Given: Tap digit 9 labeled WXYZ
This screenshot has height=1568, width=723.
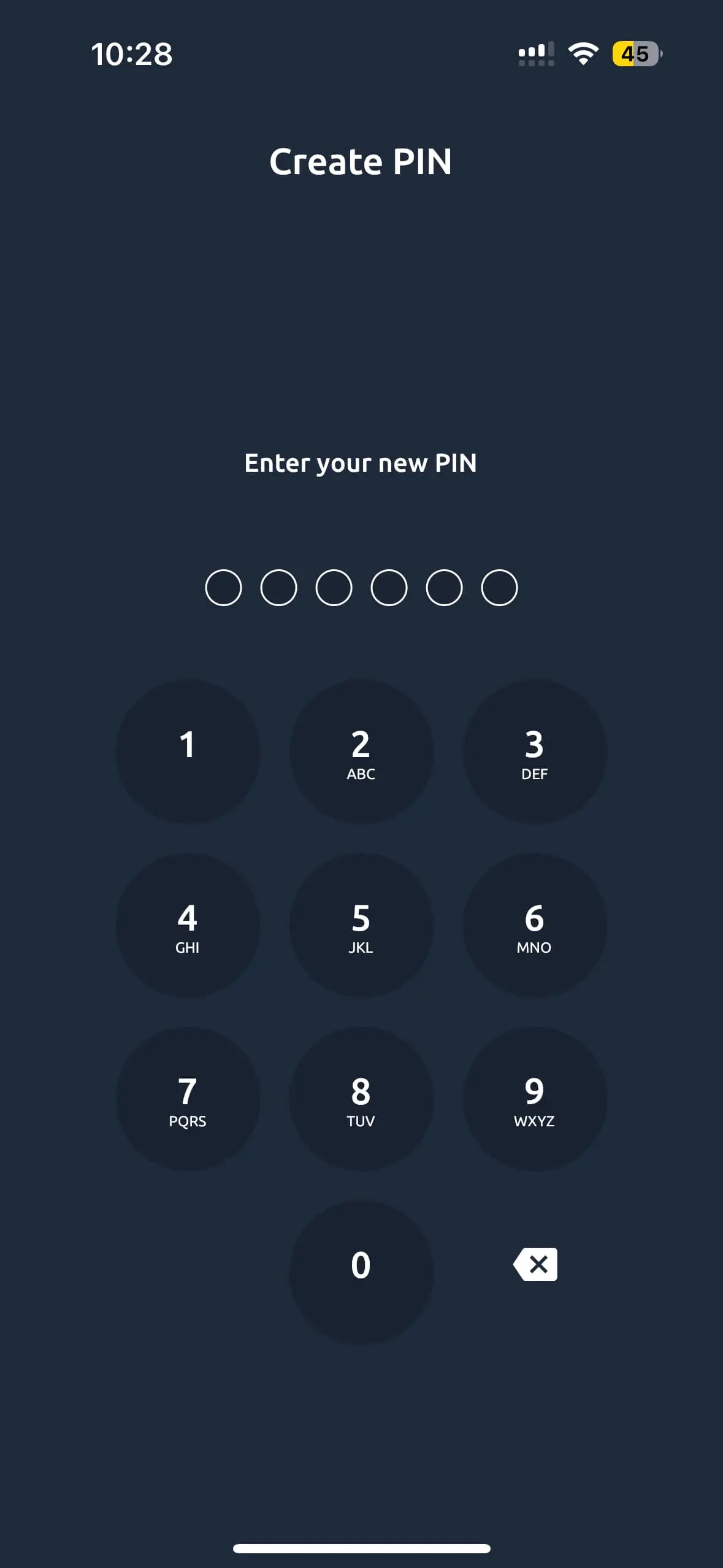Looking at the screenshot, I should [x=534, y=1098].
